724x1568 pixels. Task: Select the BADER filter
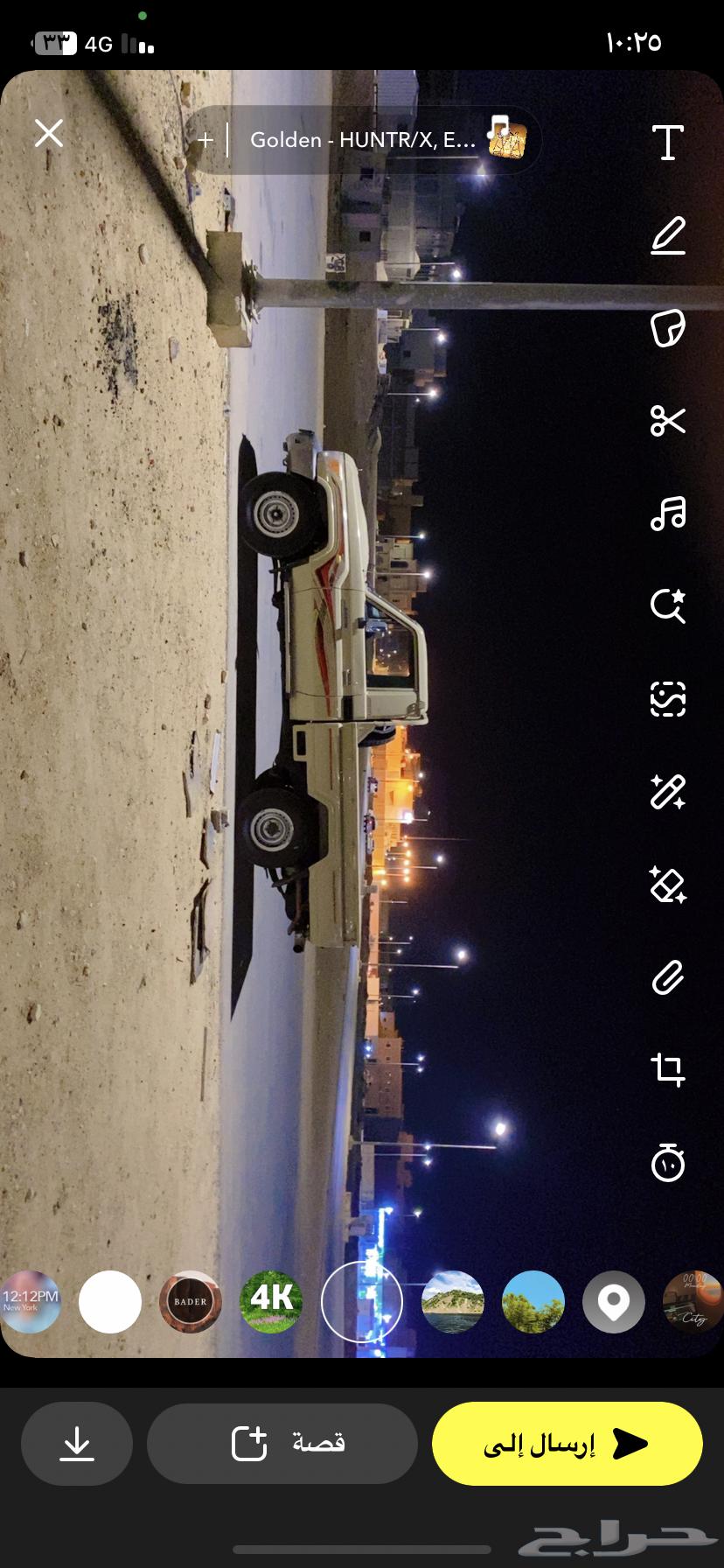coord(191,1302)
